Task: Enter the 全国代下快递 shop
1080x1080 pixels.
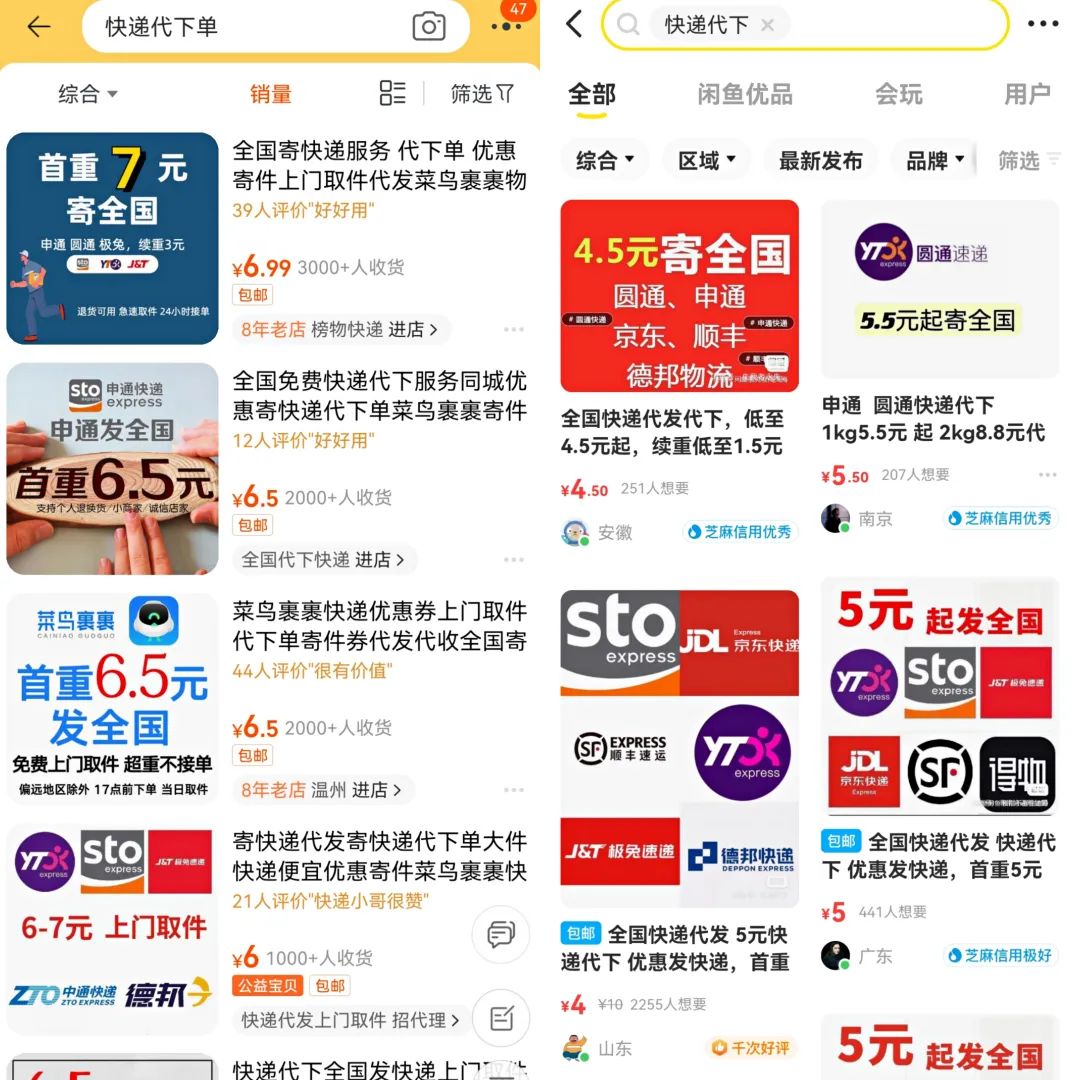Action: click(324, 560)
